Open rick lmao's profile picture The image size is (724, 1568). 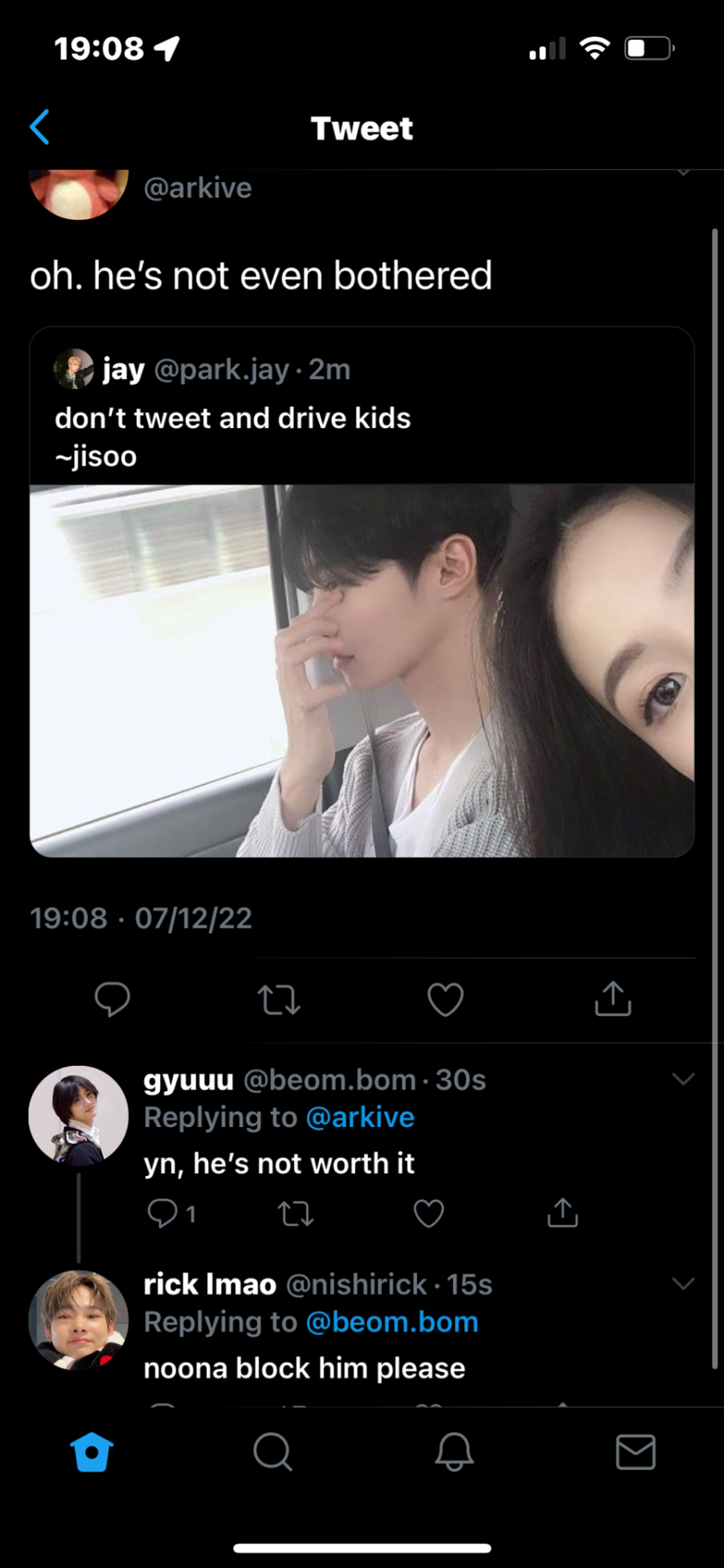78,1320
